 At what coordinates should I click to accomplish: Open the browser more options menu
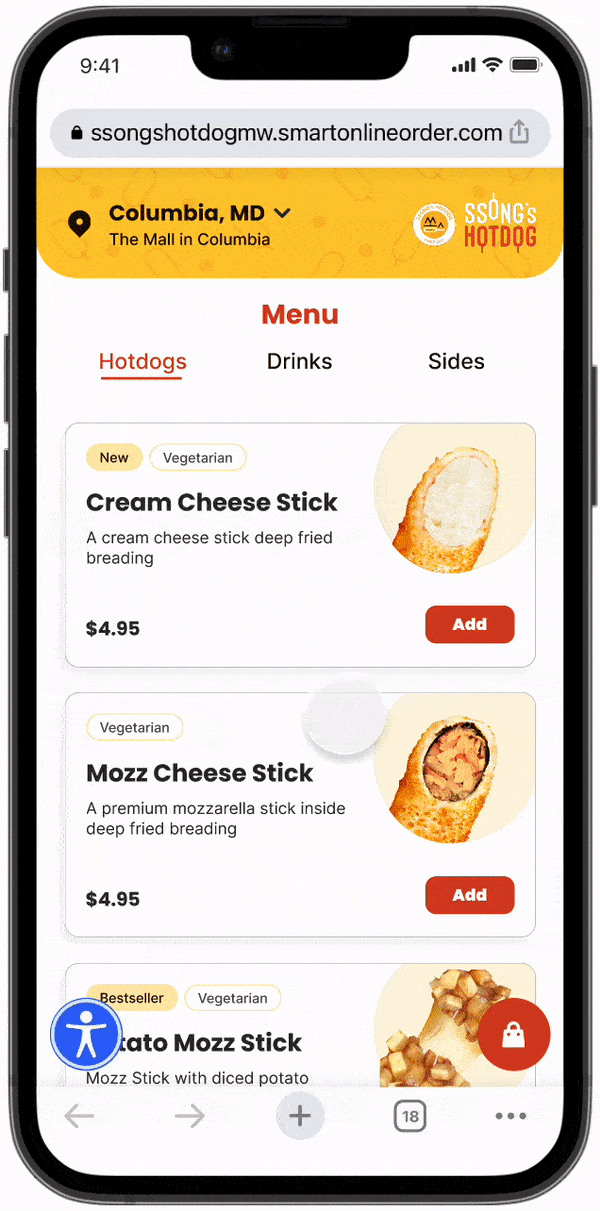tap(510, 1116)
